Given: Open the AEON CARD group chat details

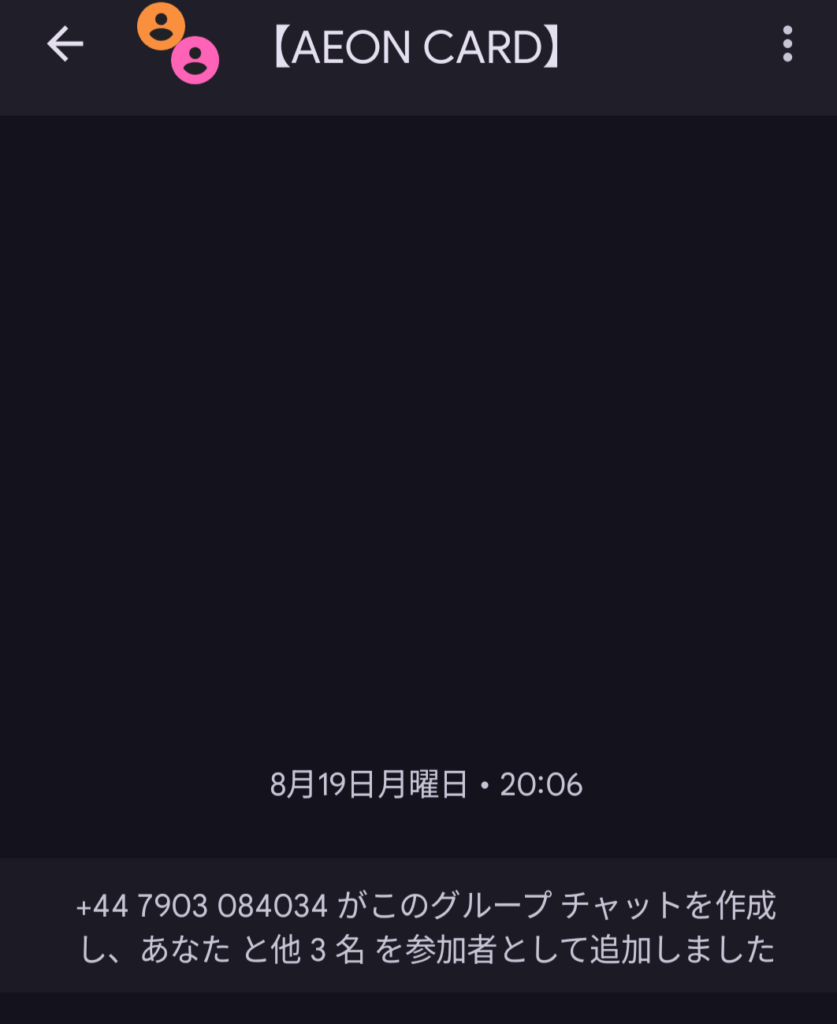Looking at the screenshot, I should tap(415, 48).
